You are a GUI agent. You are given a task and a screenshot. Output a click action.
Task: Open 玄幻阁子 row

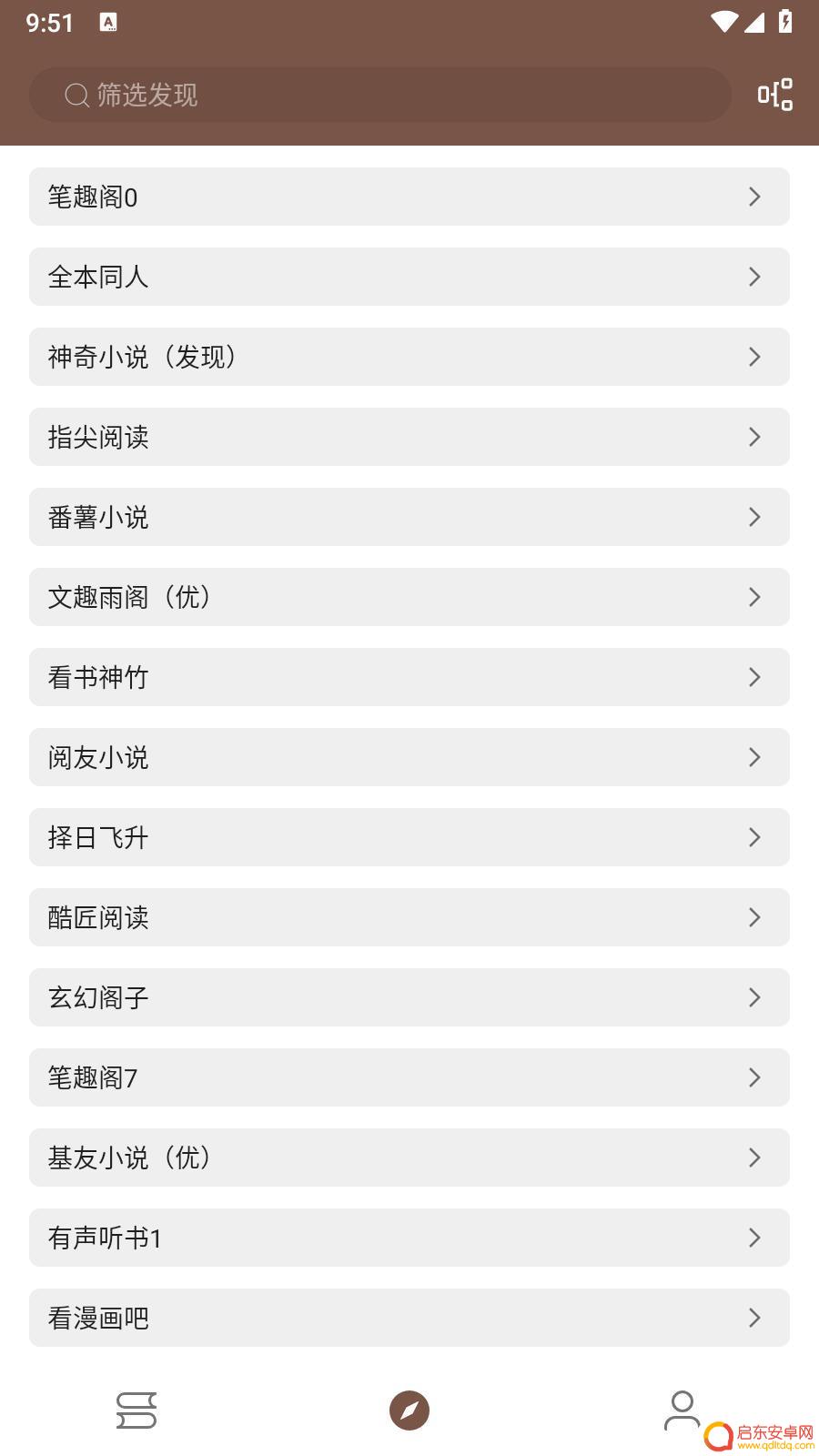coord(409,997)
